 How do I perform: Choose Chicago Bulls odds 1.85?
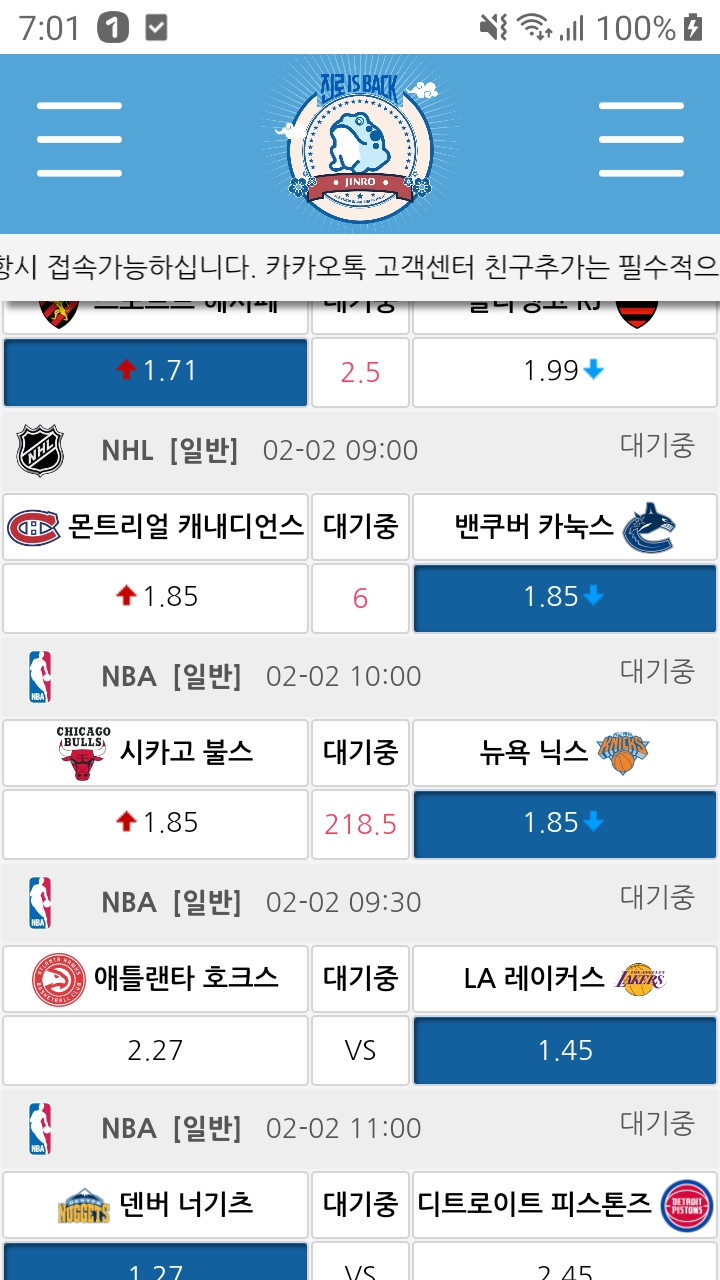[x=155, y=824]
